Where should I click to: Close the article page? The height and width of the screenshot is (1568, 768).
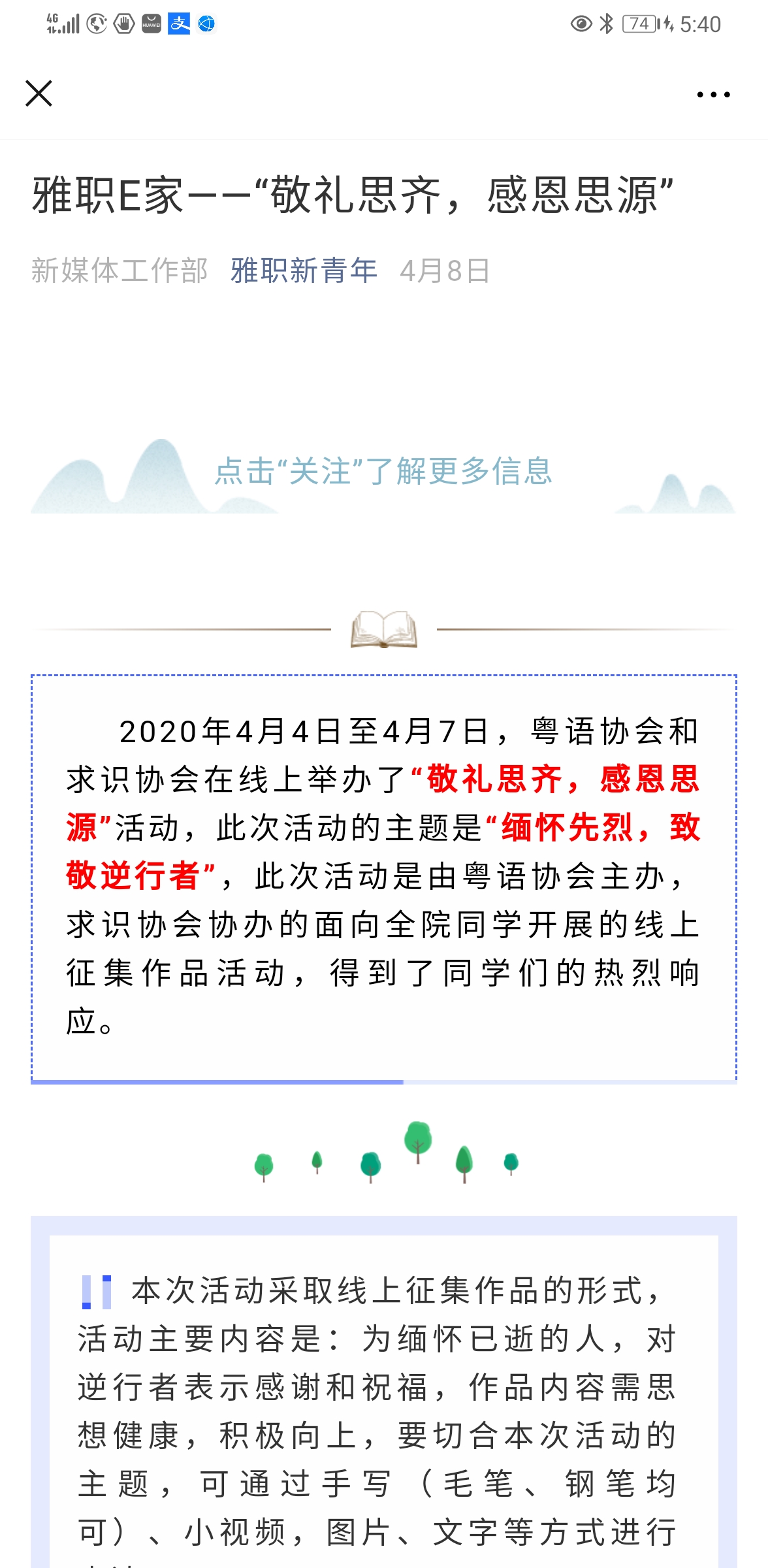[39, 93]
